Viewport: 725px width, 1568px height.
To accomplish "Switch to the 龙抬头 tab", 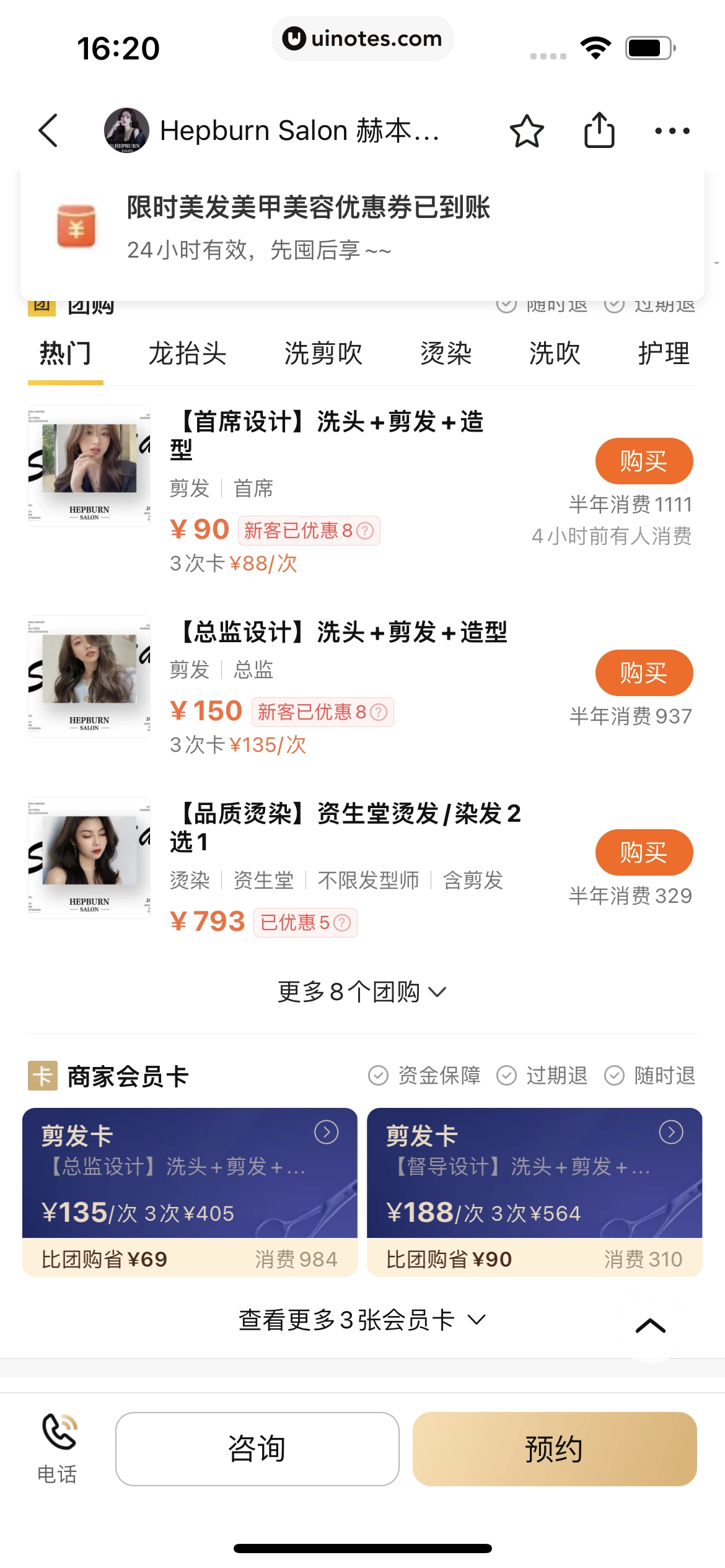I will (x=187, y=354).
